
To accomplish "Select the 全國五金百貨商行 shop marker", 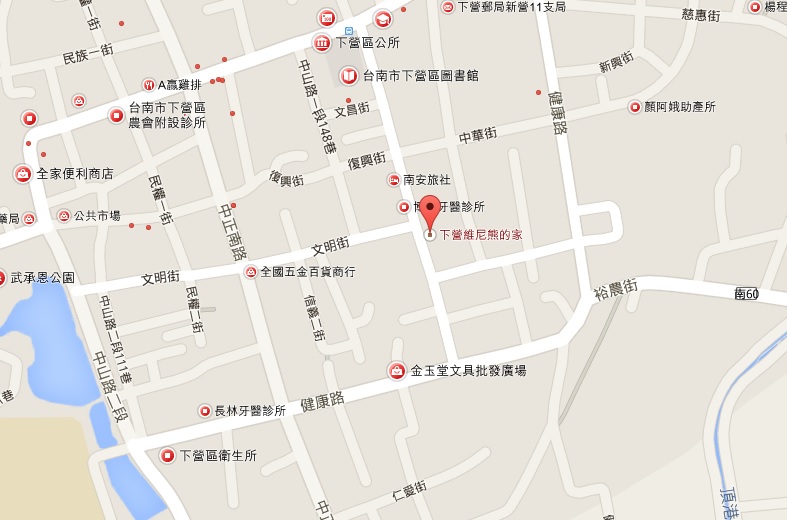I will pyautogui.click(x=250, y=271).
